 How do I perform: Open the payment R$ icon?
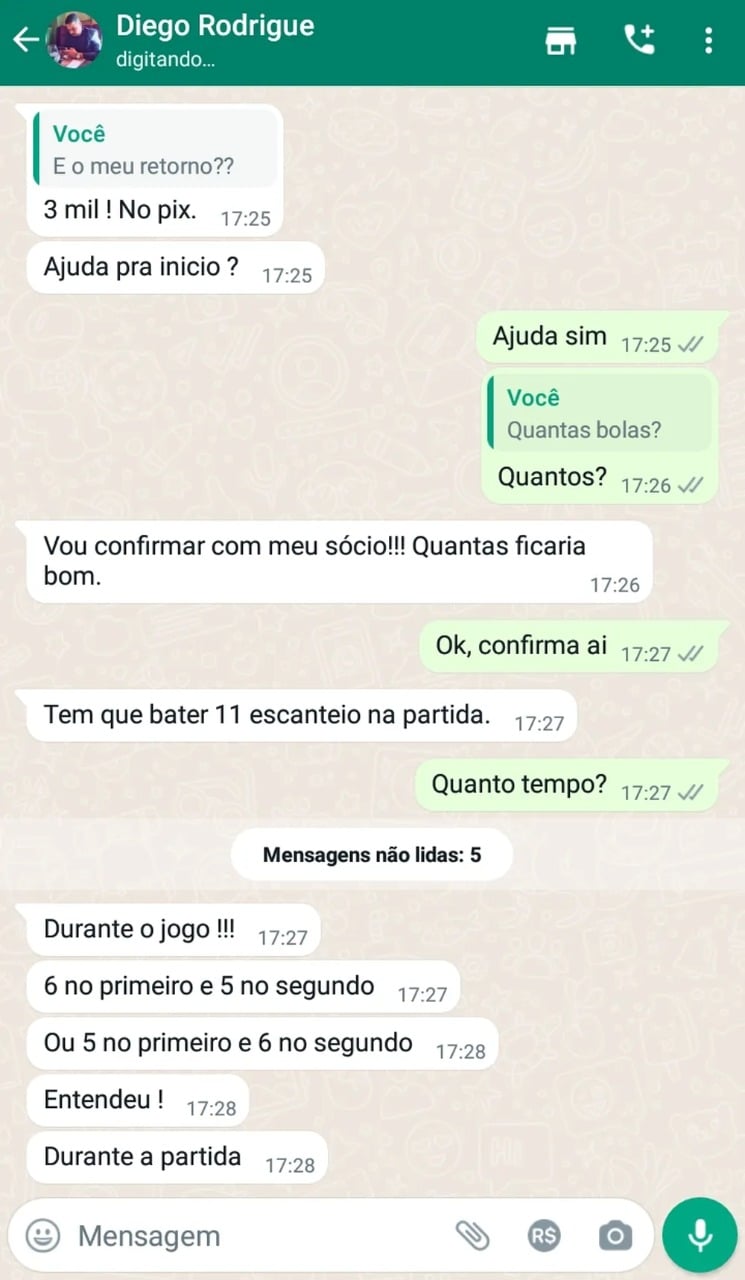(x=544, y=1236)
